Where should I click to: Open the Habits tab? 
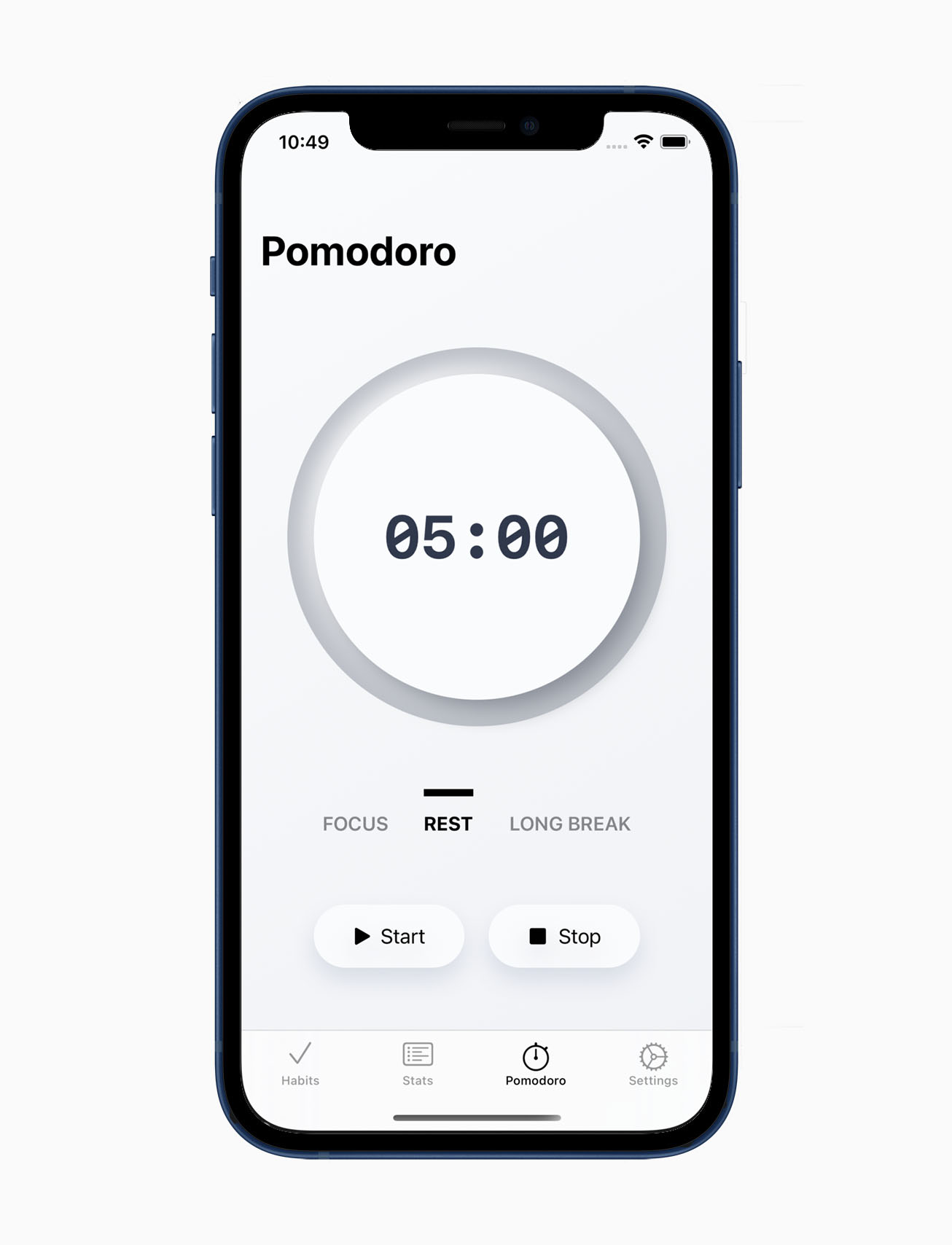click(x=300, y=1063)
